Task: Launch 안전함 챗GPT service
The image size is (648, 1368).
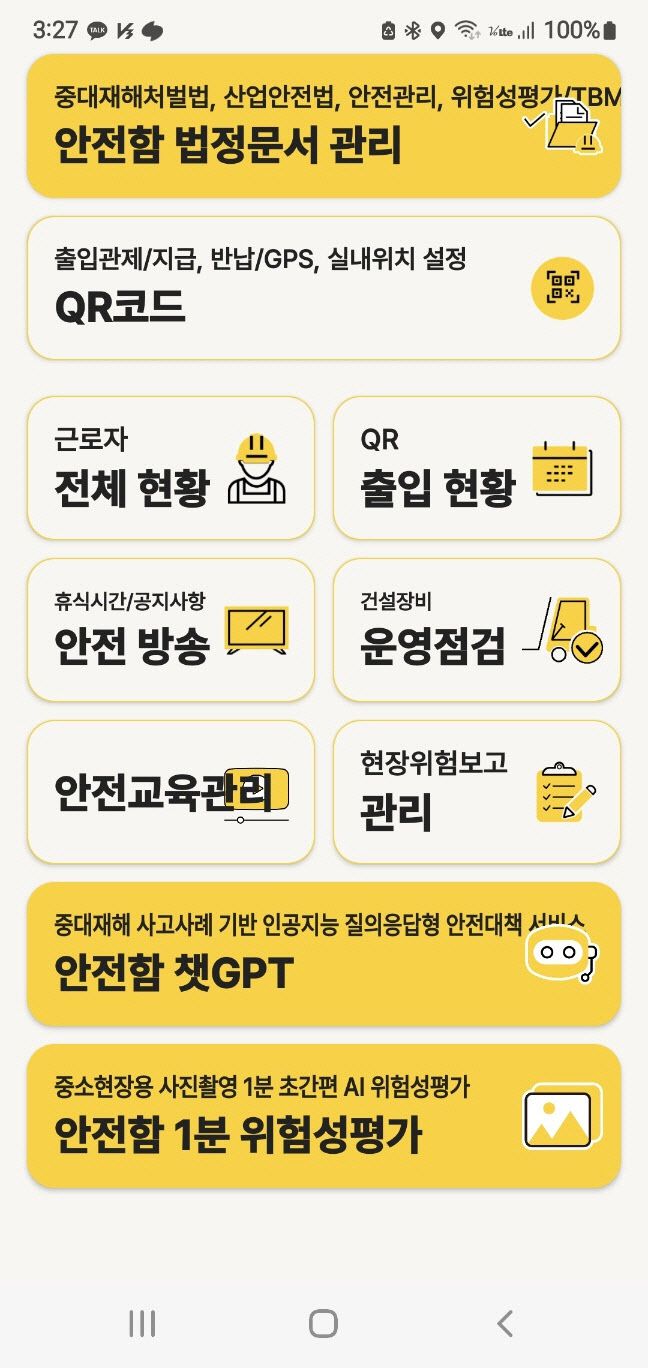Action: 323,954
